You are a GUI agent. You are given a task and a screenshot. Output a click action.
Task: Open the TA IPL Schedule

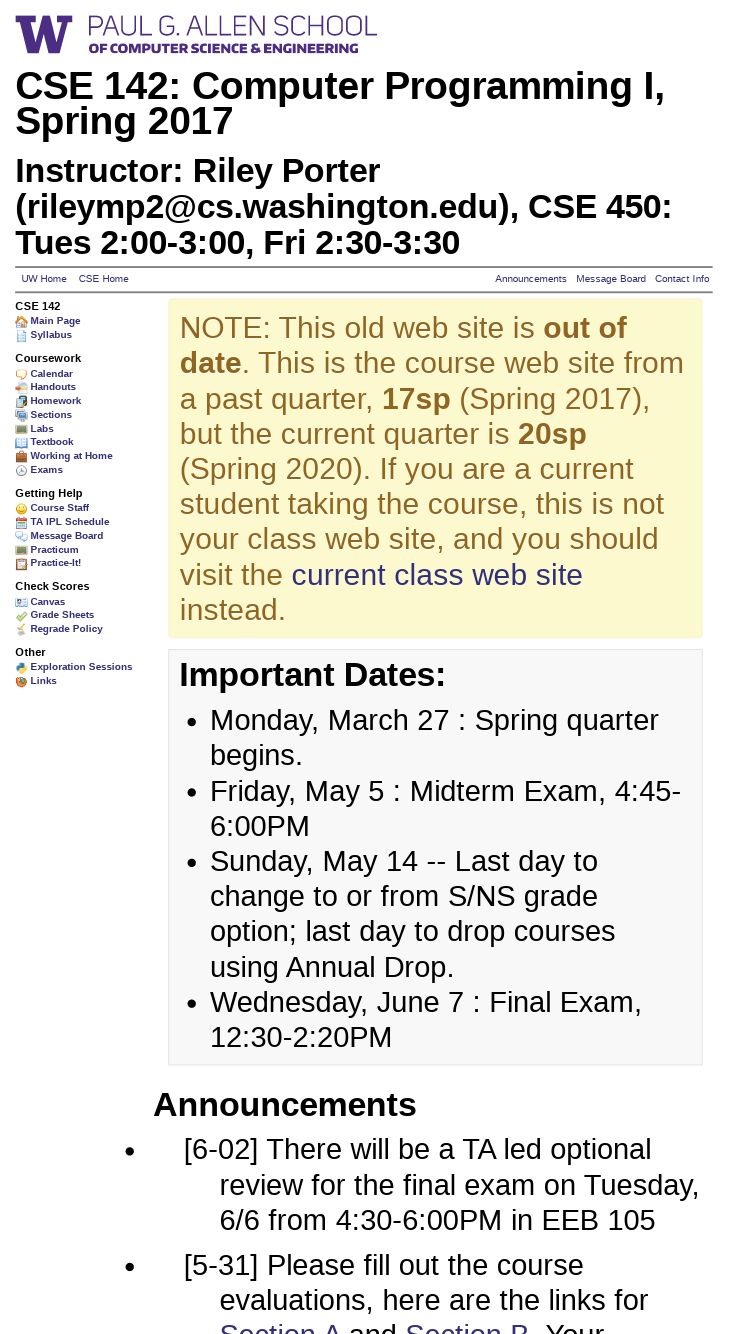pos(70,522)
